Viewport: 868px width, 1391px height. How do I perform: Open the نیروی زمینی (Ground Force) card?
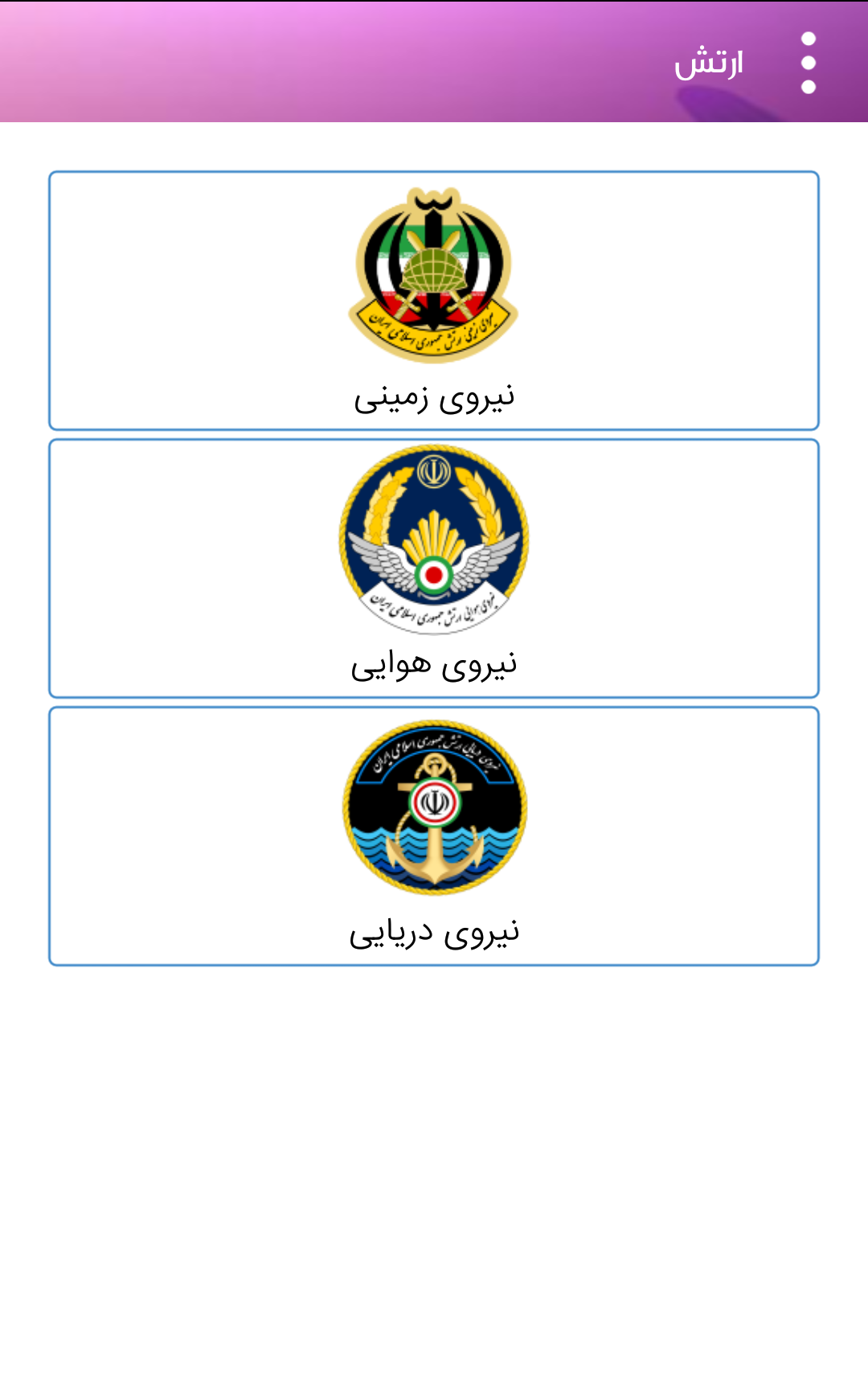[x=434, y=301]
